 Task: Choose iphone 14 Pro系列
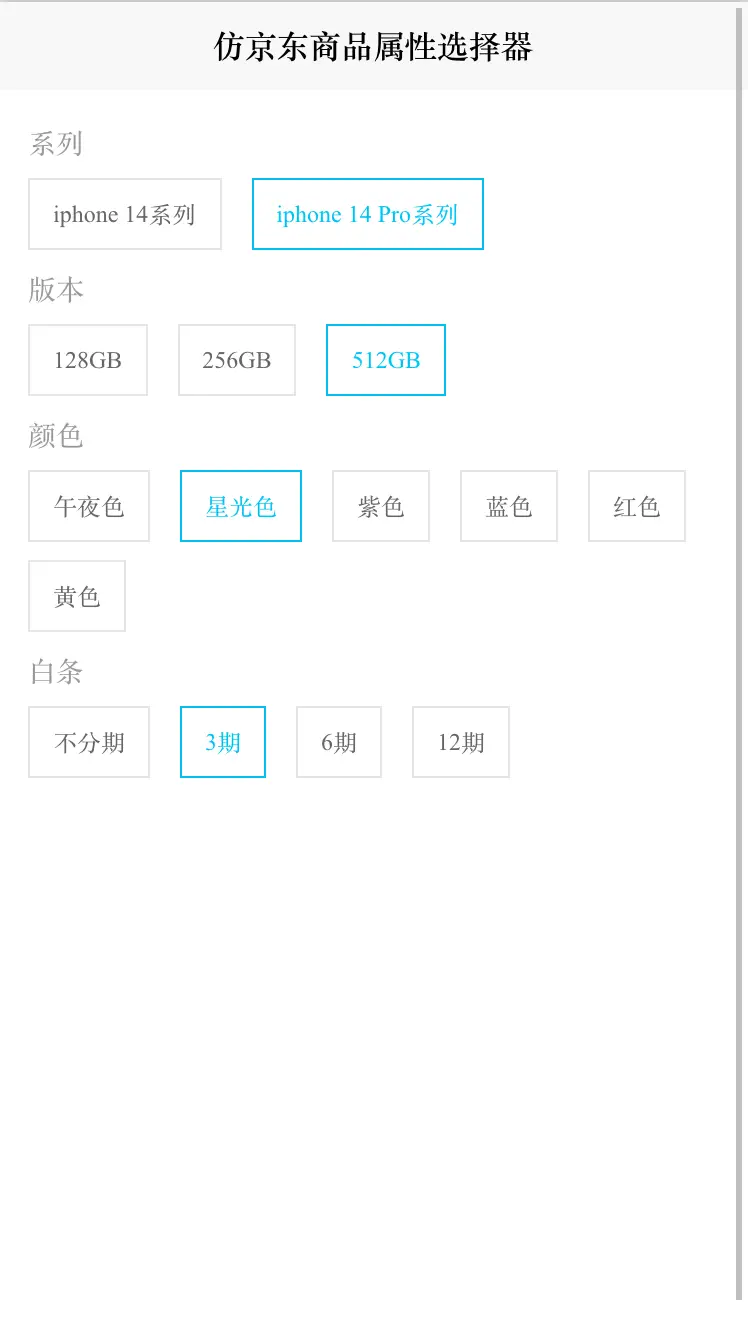[368, 214]
